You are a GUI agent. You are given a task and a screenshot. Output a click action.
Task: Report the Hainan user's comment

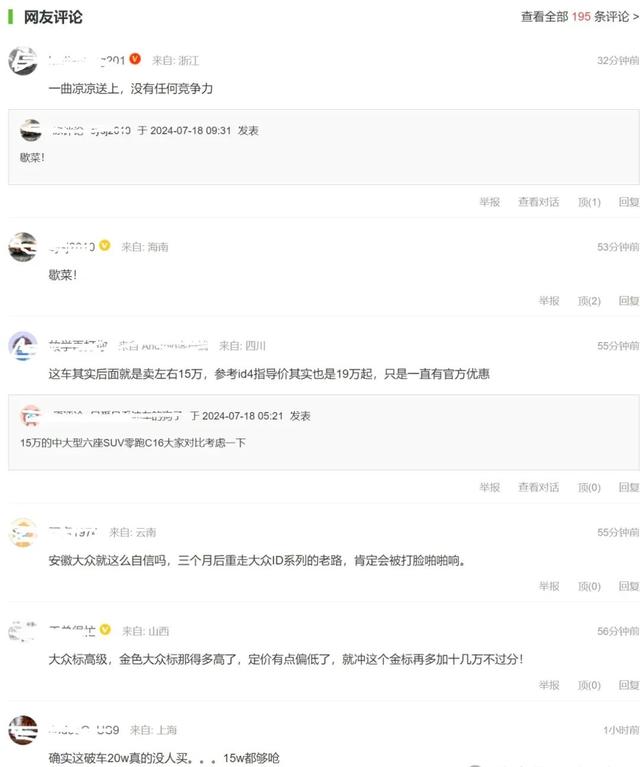point(548,301)
